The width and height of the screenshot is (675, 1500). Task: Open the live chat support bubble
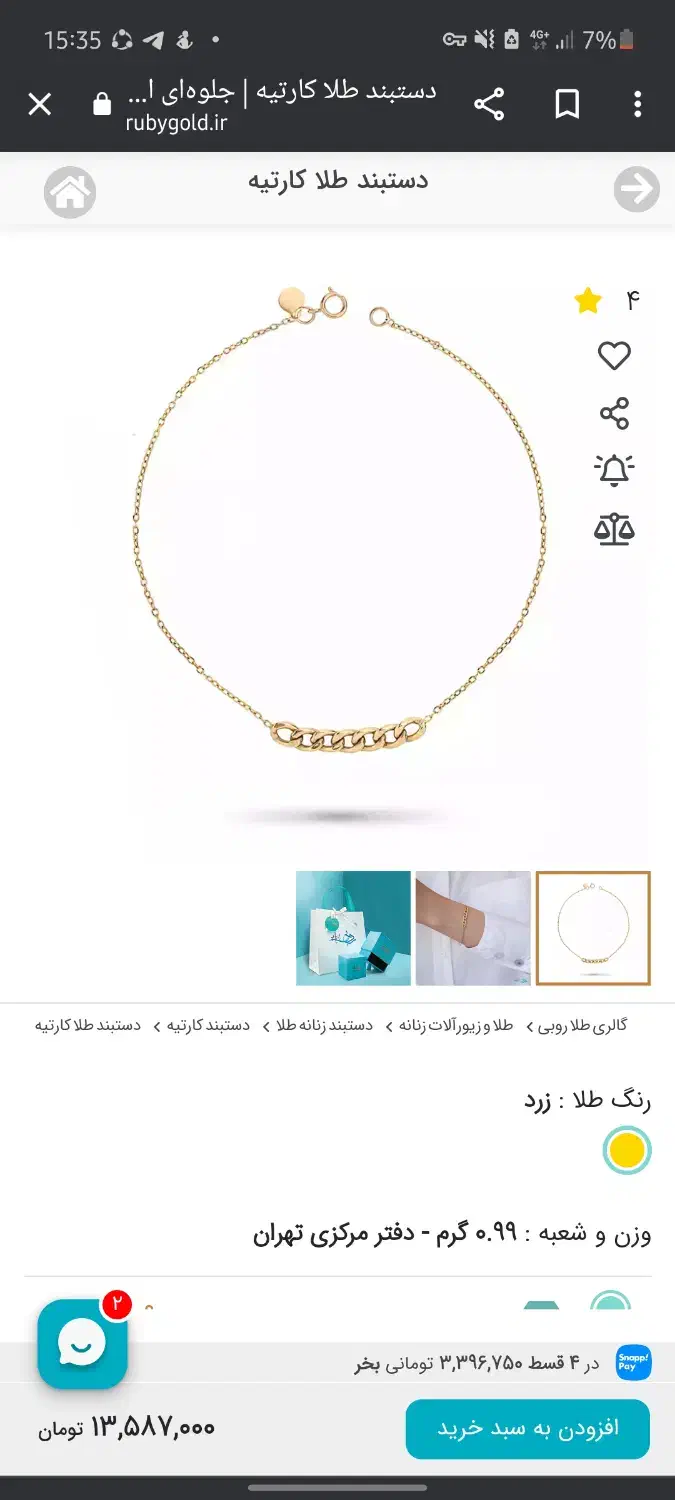[x=82, y=1344]
